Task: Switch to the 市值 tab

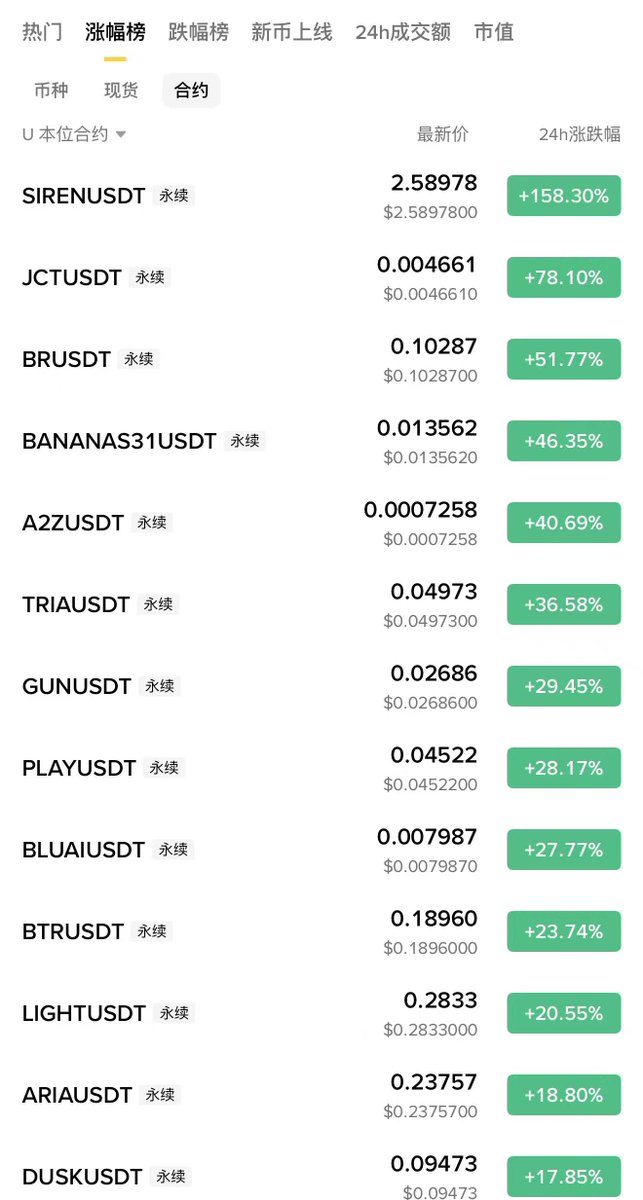Action: click(x=494, y=32)
